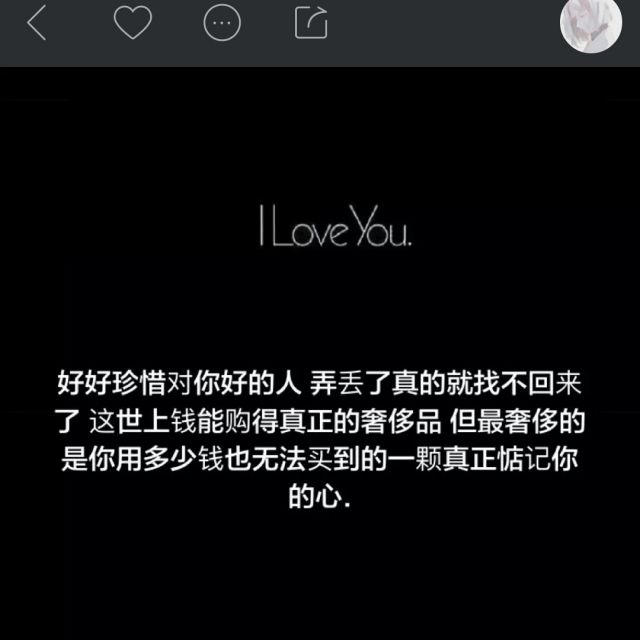Share this post with the share icon

311,23
